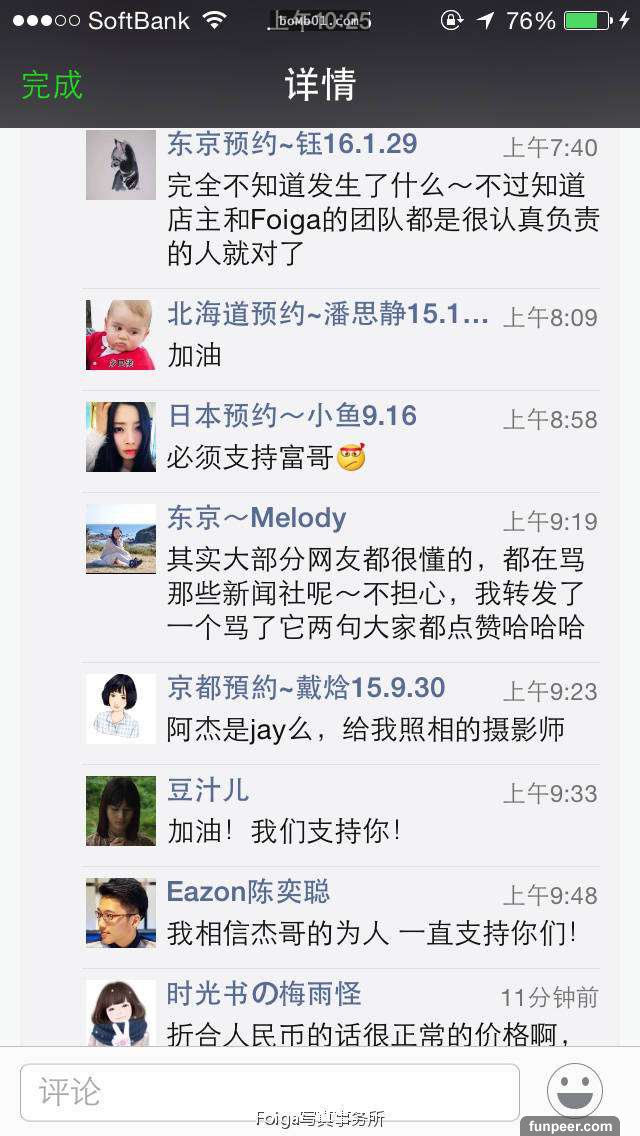640x1136 pixels.
Task: Reply to 豆汁儿's comment 加油！我们支持你！
Action: 284,831
